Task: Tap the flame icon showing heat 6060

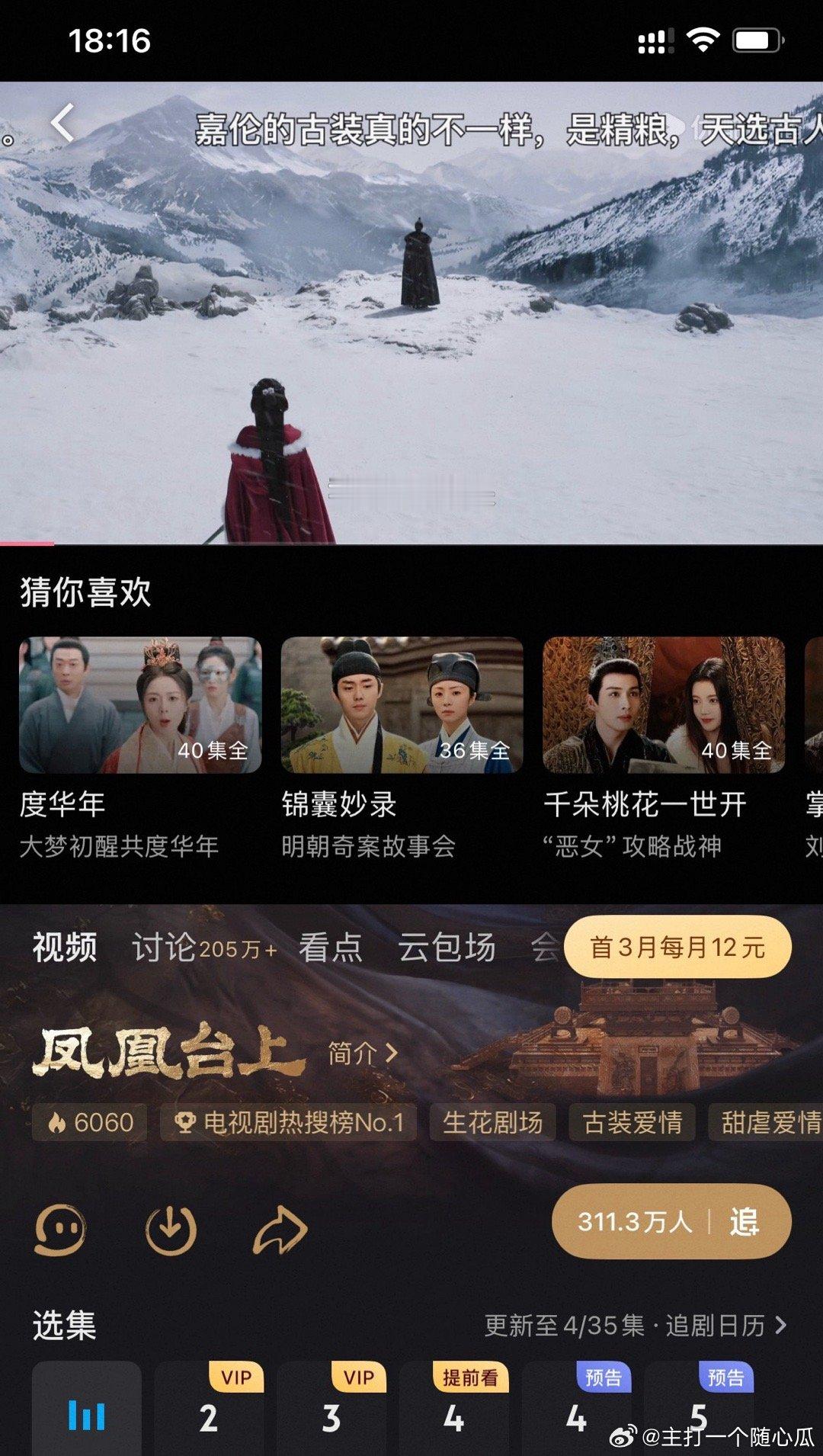Action: [x=59, y=1122]
